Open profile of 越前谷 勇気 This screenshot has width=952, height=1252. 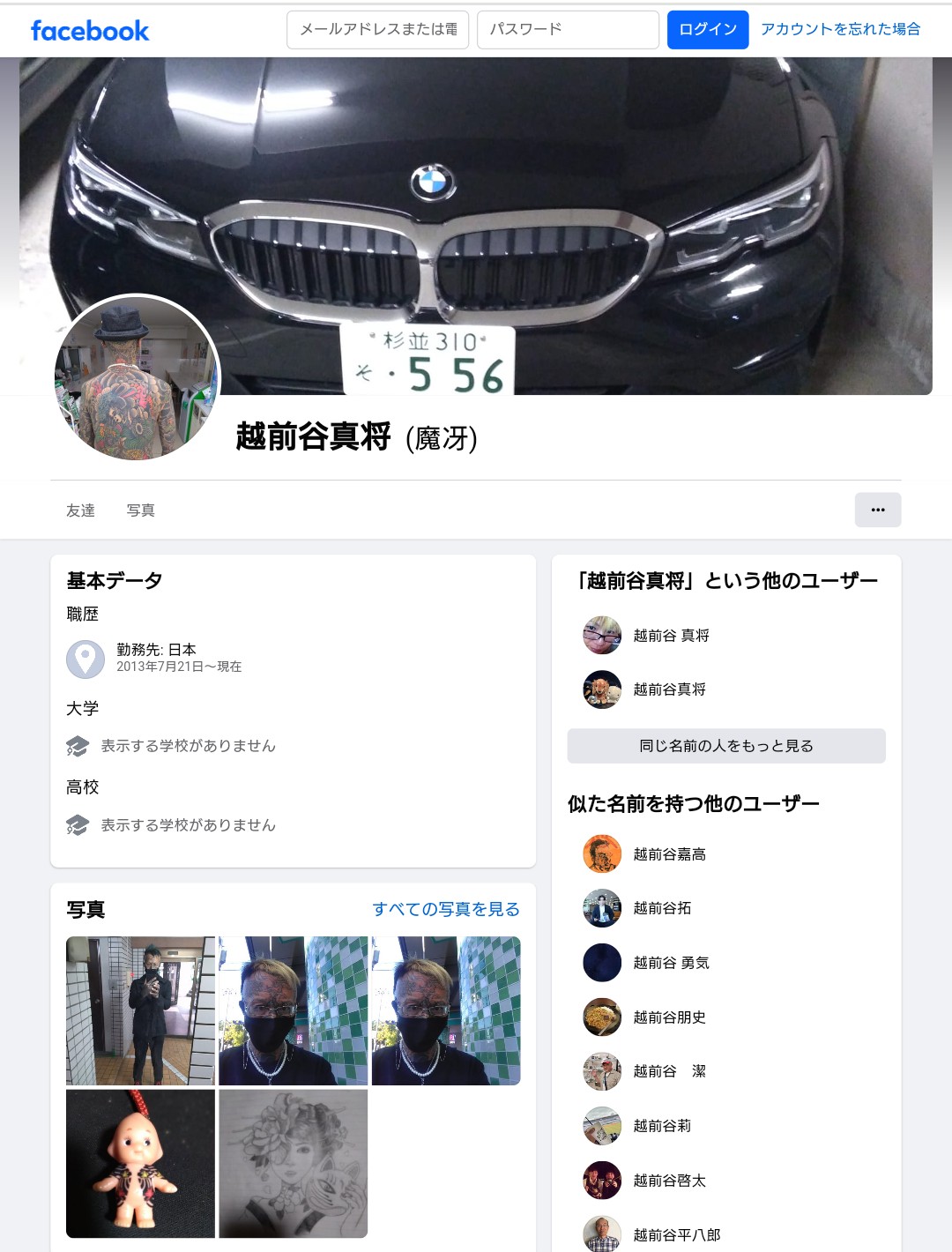[671, 963]
